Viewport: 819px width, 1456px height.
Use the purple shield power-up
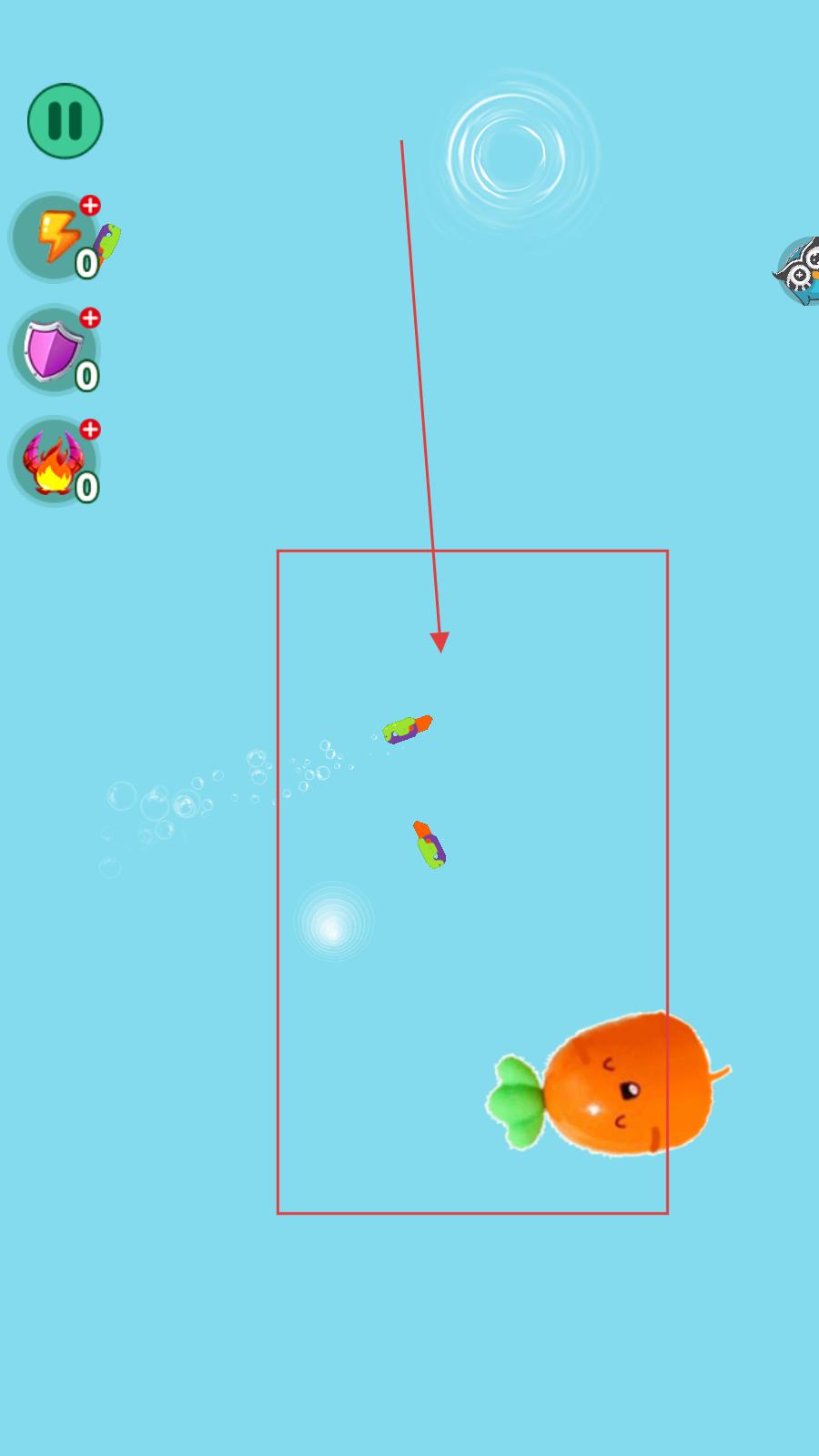(x=54, y=349)
